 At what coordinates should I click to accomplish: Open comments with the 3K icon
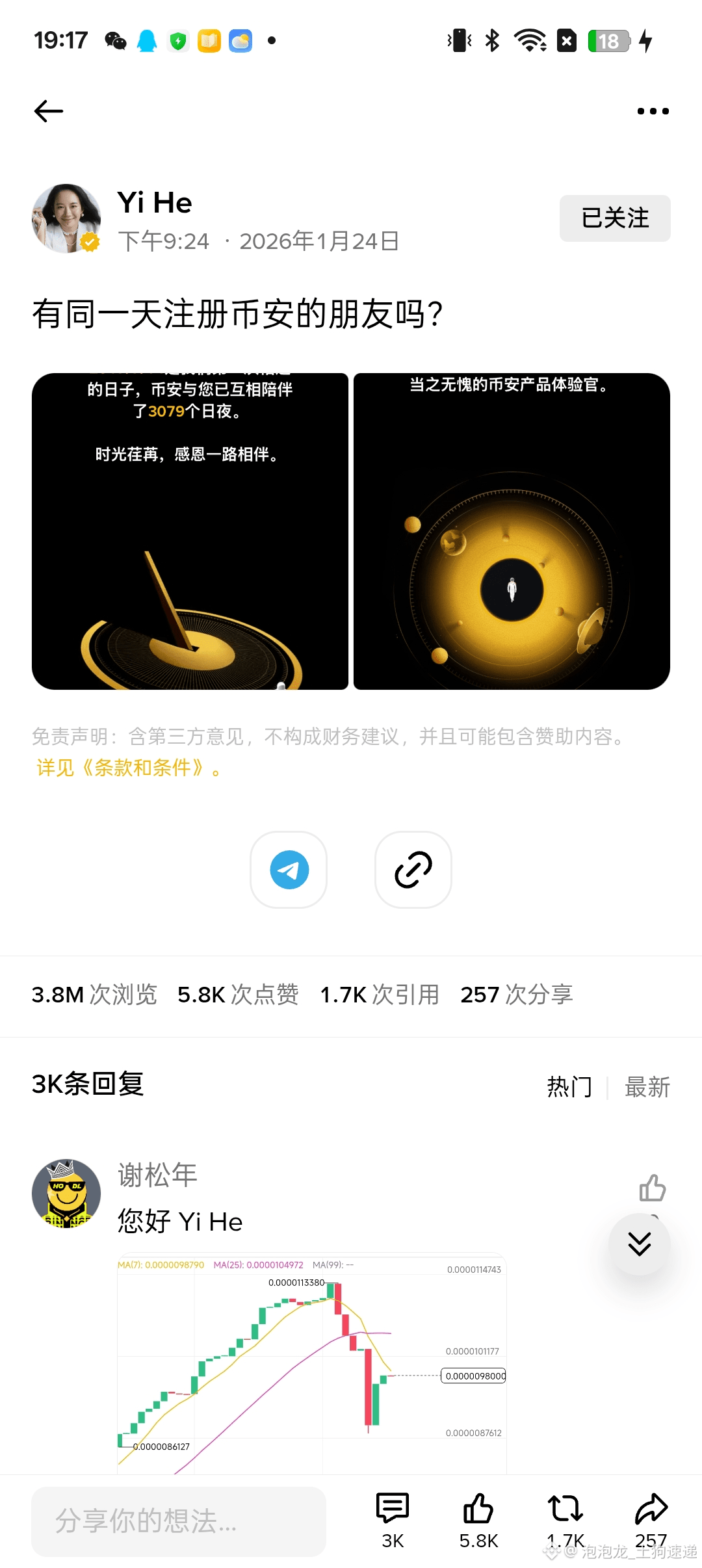(x=393, y=1520)
